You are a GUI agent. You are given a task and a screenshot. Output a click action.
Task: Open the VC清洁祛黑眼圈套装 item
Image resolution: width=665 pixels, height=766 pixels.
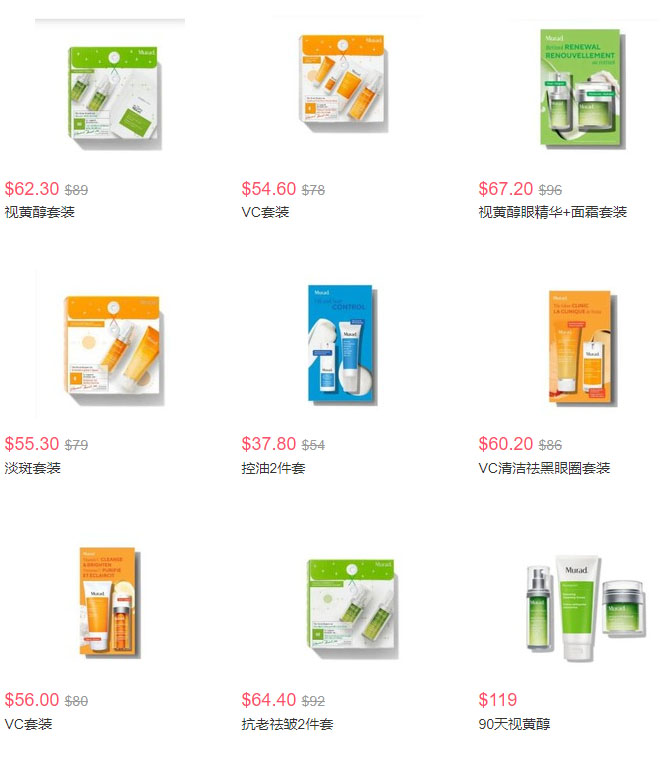(582, 346)
